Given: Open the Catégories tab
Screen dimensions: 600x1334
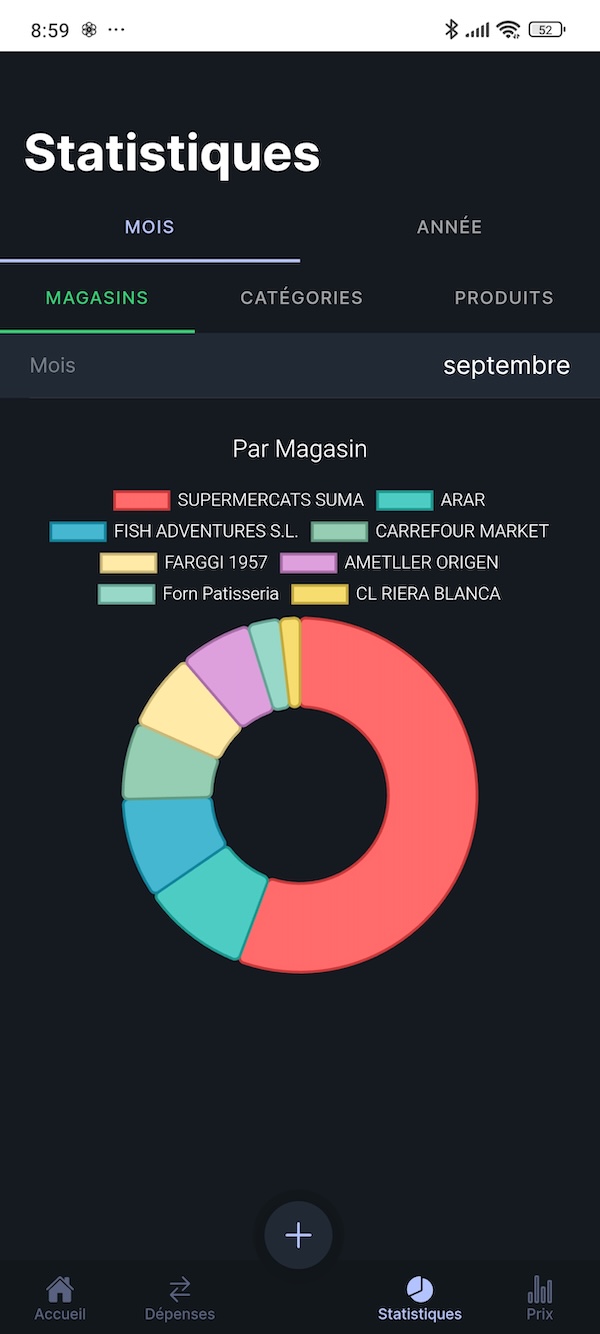Looking at the screenshot, I should point(301,297).
